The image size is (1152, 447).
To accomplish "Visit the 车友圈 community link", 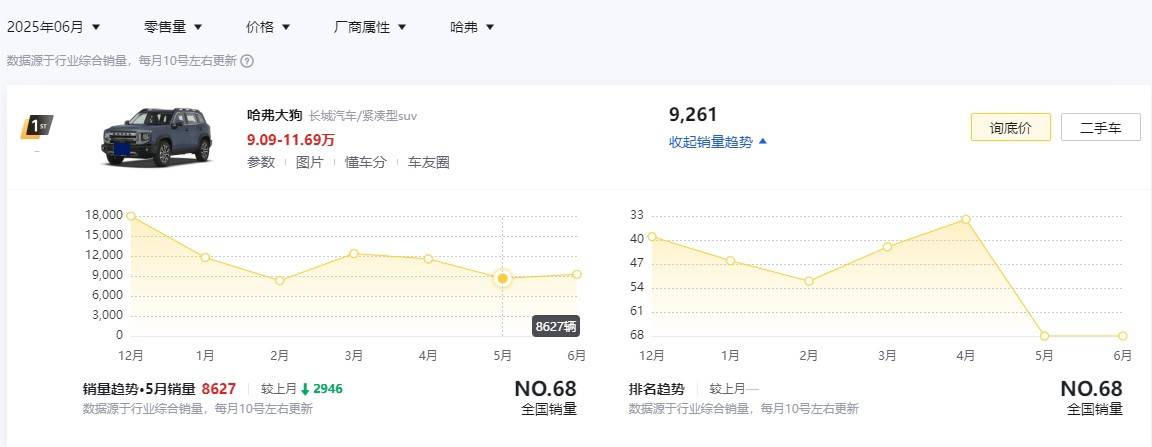I will [428, 162].
